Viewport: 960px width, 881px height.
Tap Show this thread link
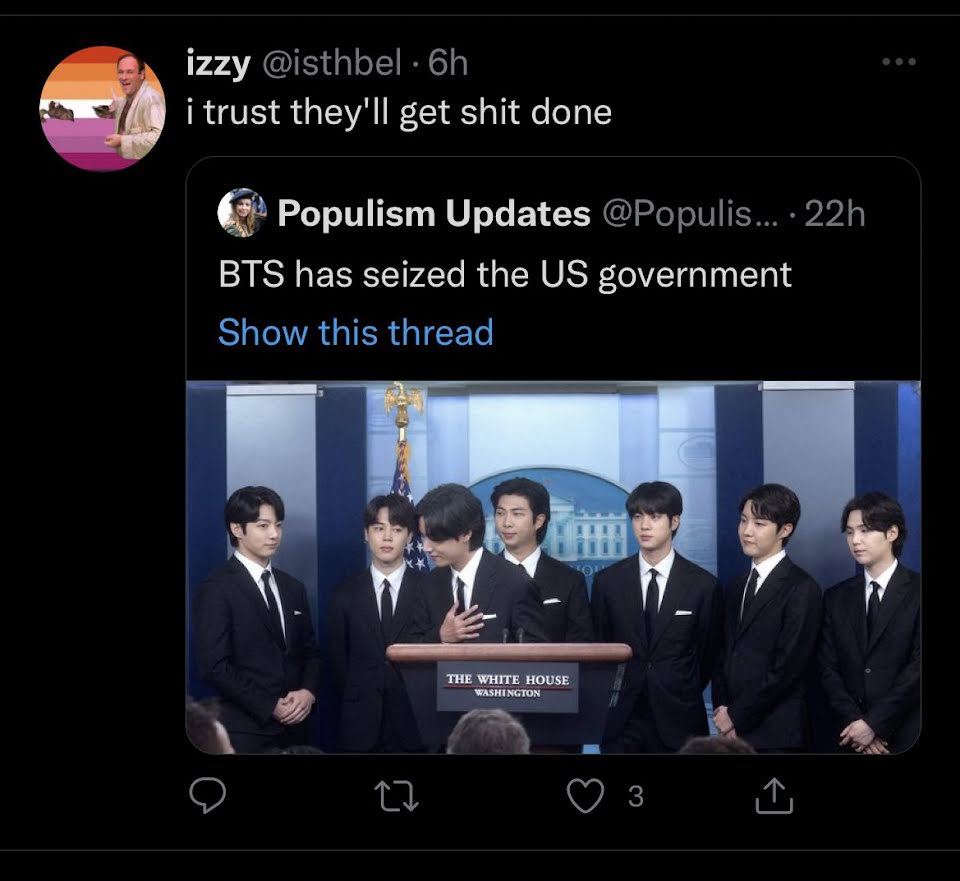[356, 332]
